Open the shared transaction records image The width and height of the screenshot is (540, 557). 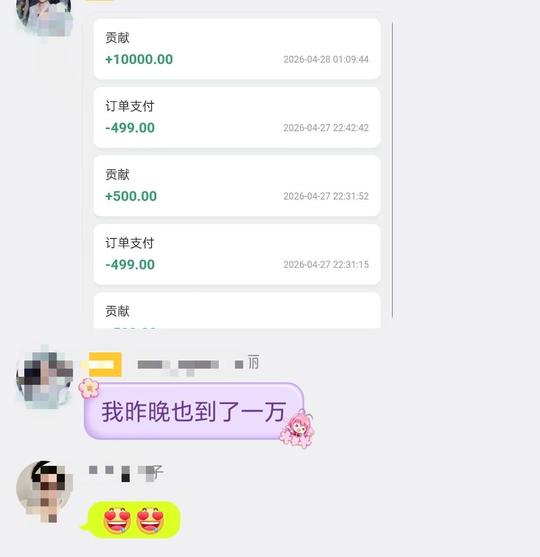[239, 171]
